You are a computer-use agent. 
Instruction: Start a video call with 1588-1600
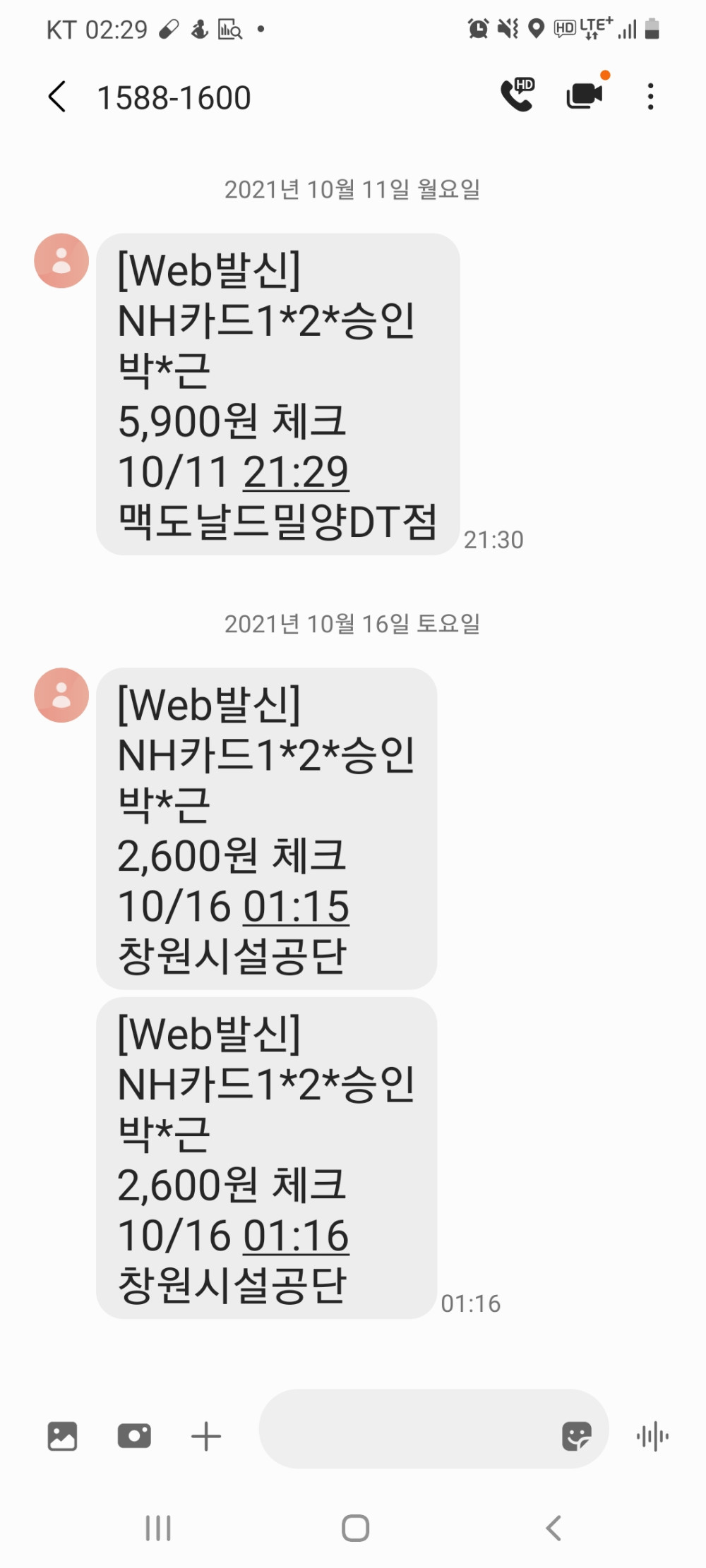pyautogui.click(x=585, y=95)
